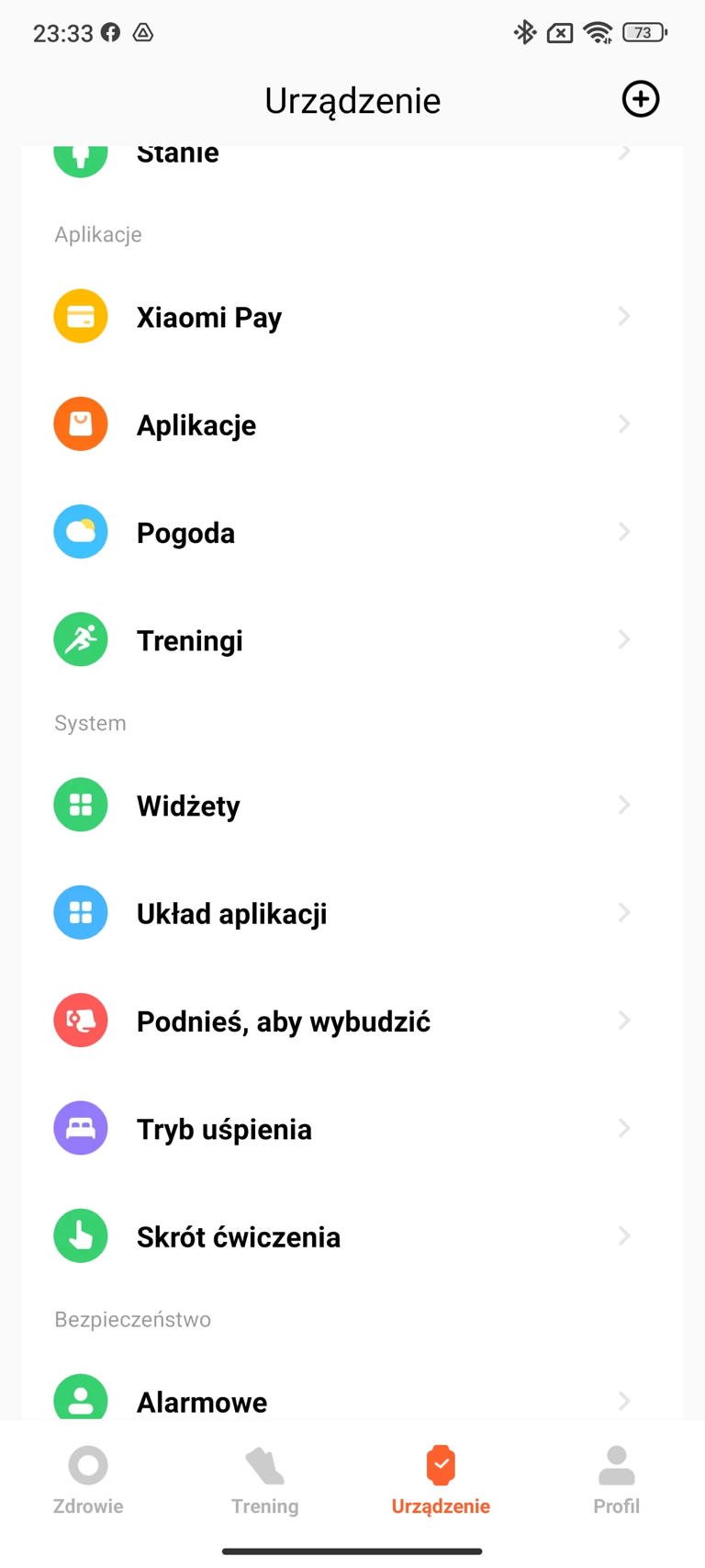Switch to the Zdrowie tab
705x1568 pixels.
[88, 1480]
